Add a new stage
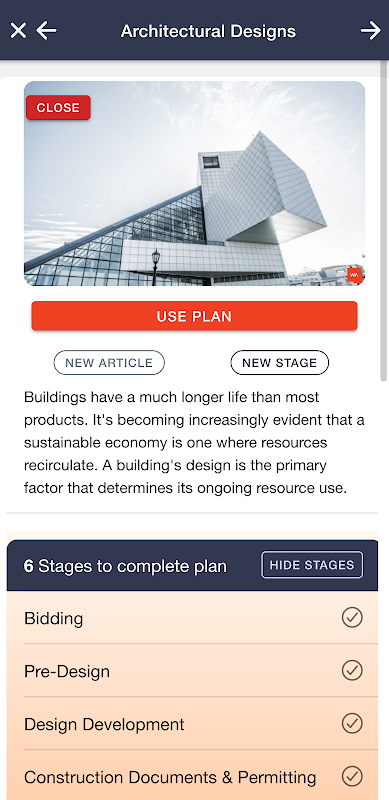Image resolution: width=389 pixels, height=800 pixels. pos(279,363)
